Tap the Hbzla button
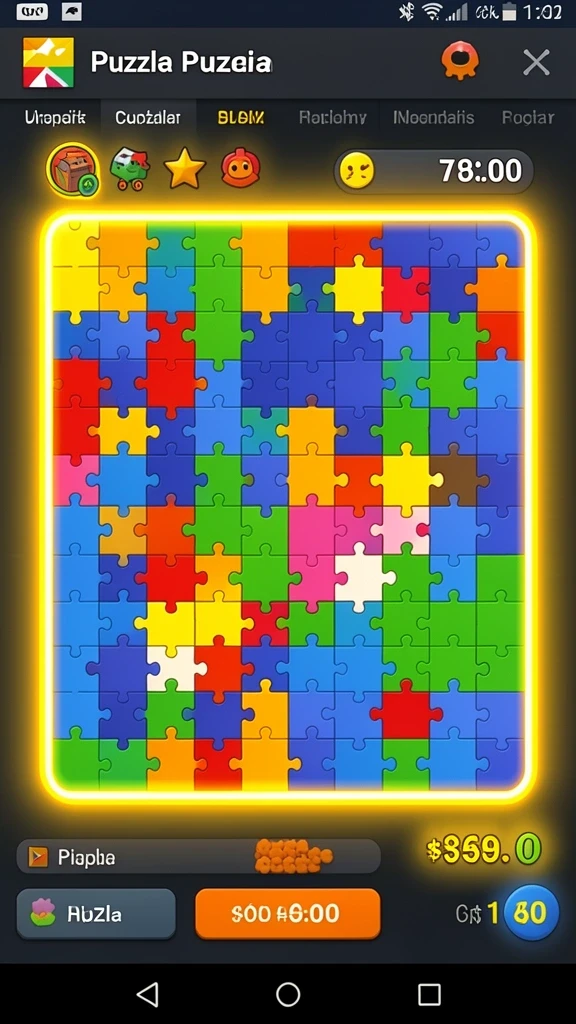The height and width of the screenshot is (1024, 576). coord(96,914)
